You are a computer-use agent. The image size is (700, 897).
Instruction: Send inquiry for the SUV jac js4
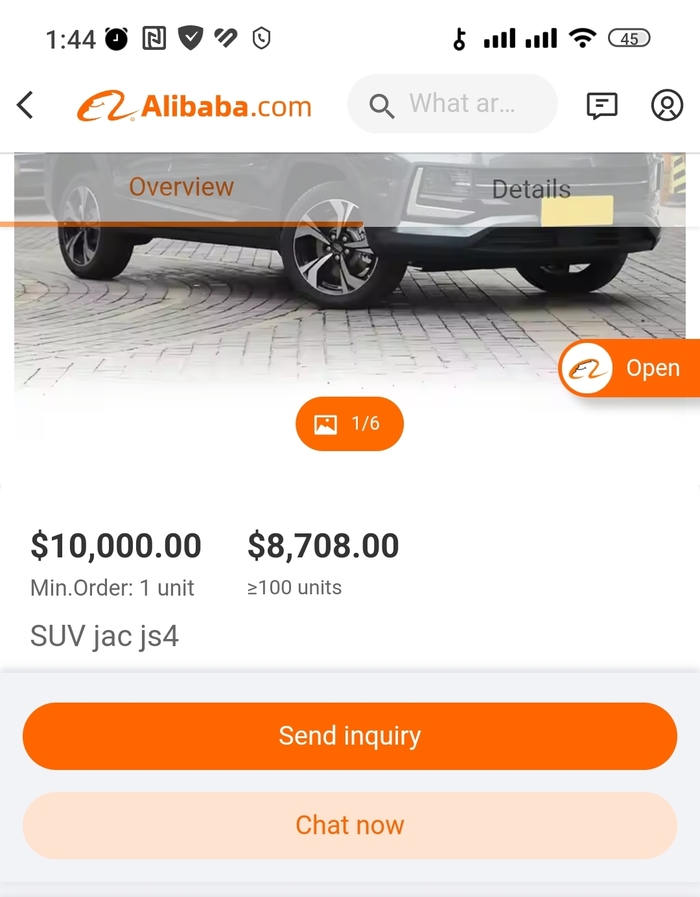349,736
